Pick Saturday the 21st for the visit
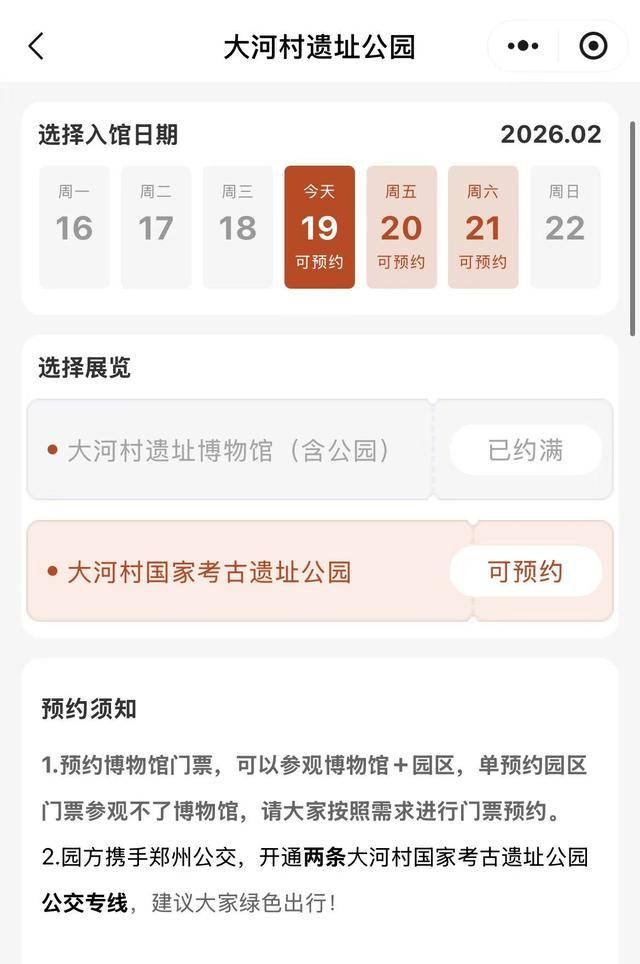 (x=483, y=227)
